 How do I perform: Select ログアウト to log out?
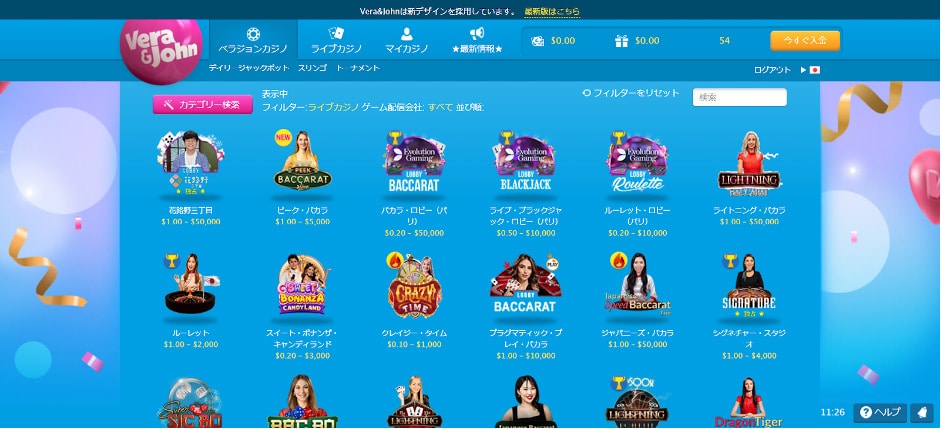(772, 70)
